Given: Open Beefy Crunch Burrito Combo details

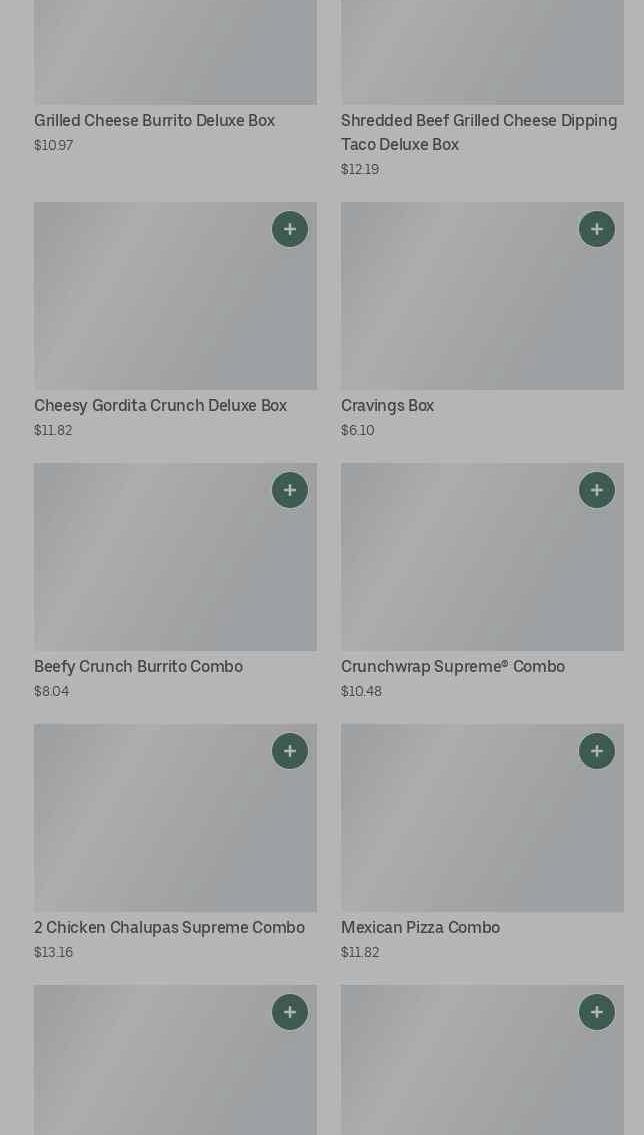Looking at the screenshot, I should click(175, 581).
